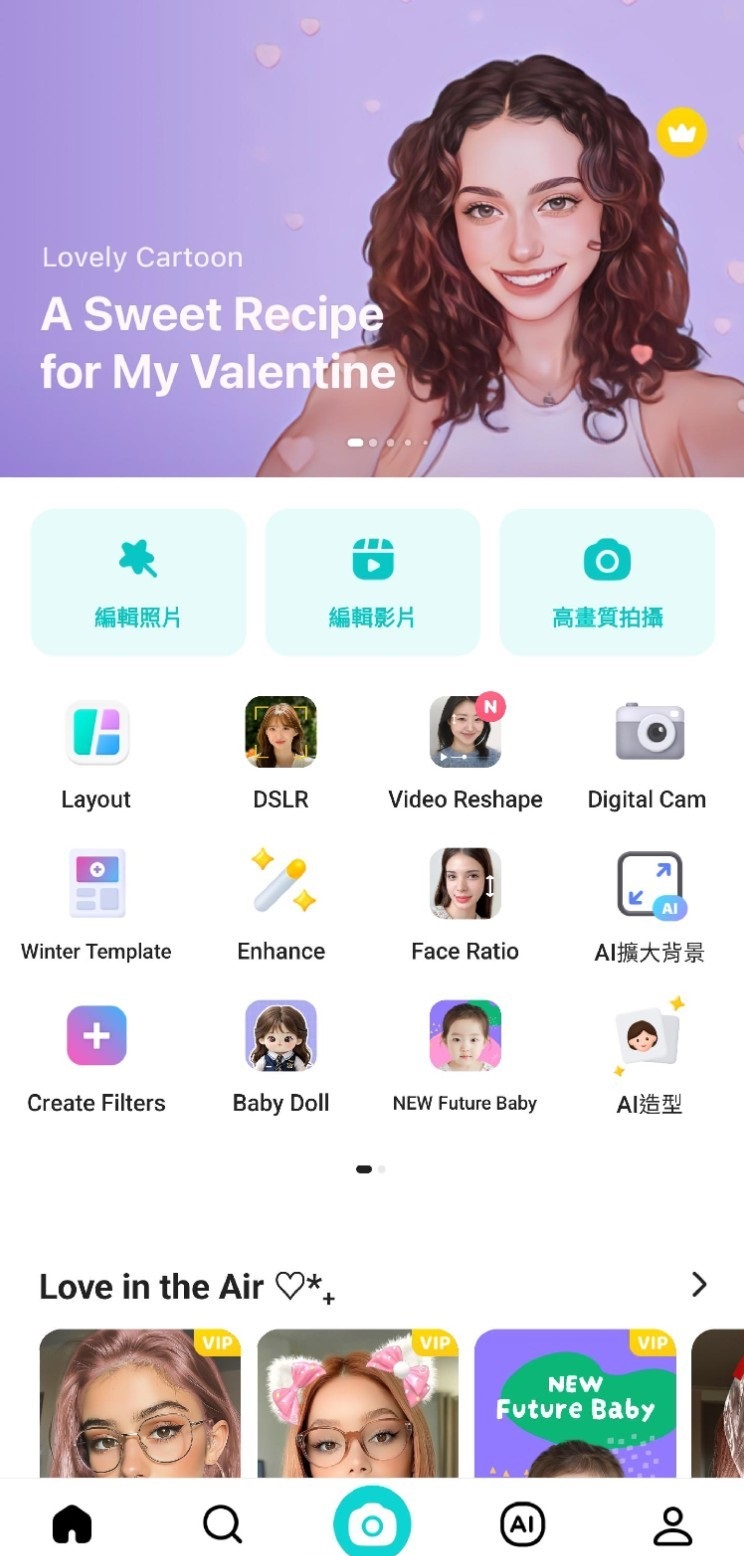The height and width of the screenshot is (1556, 744).
Task: Switch to the search tab
Action: click(222, 1525)
